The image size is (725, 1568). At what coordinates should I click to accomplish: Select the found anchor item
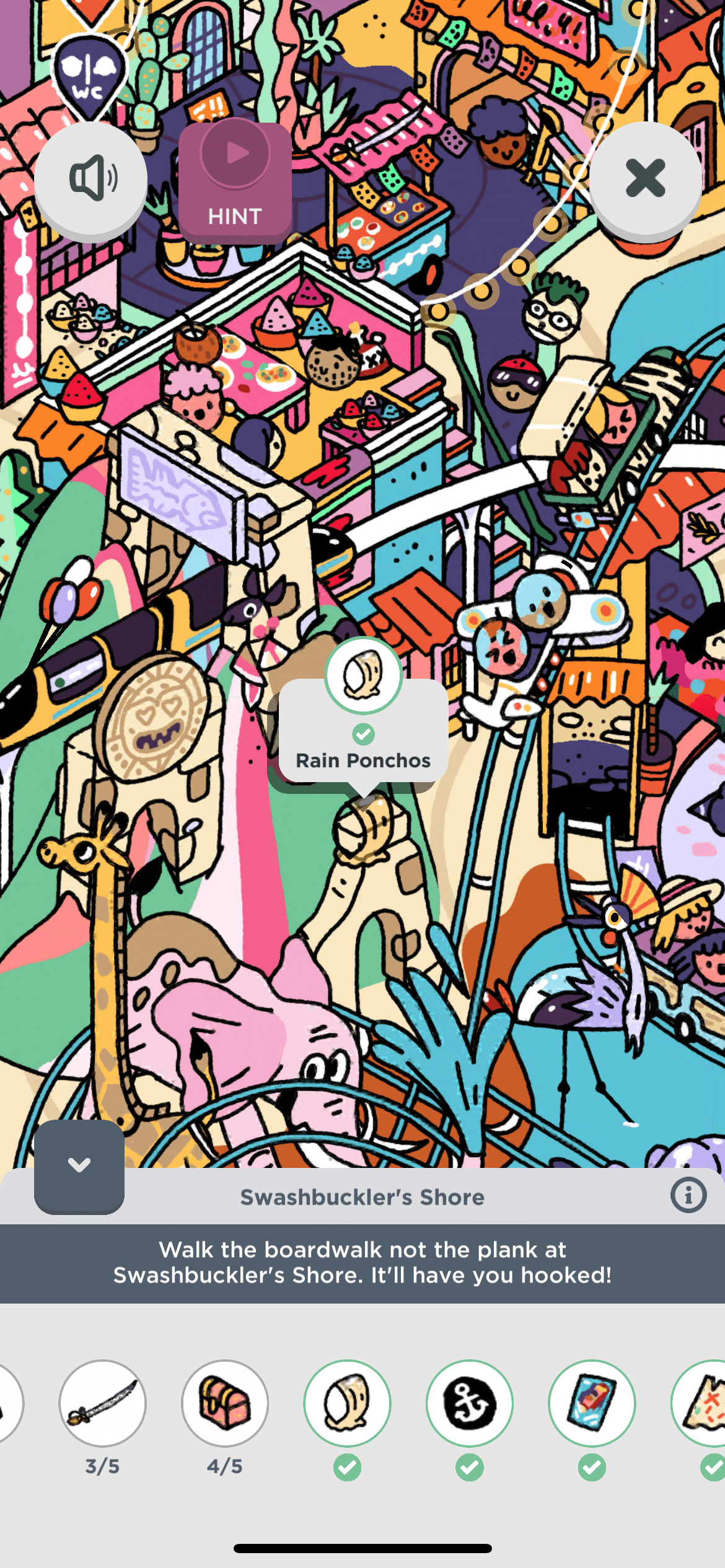pos(470,1403)
